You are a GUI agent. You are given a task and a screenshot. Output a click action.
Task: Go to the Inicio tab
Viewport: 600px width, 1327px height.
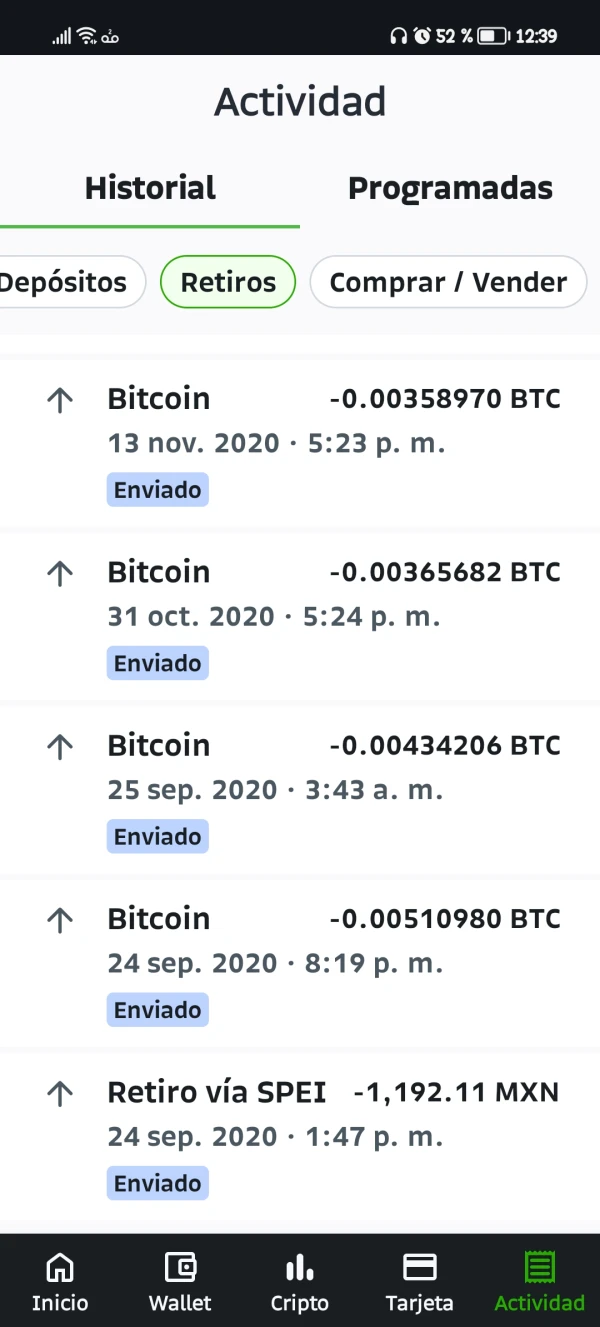[x=60, y=1282]
